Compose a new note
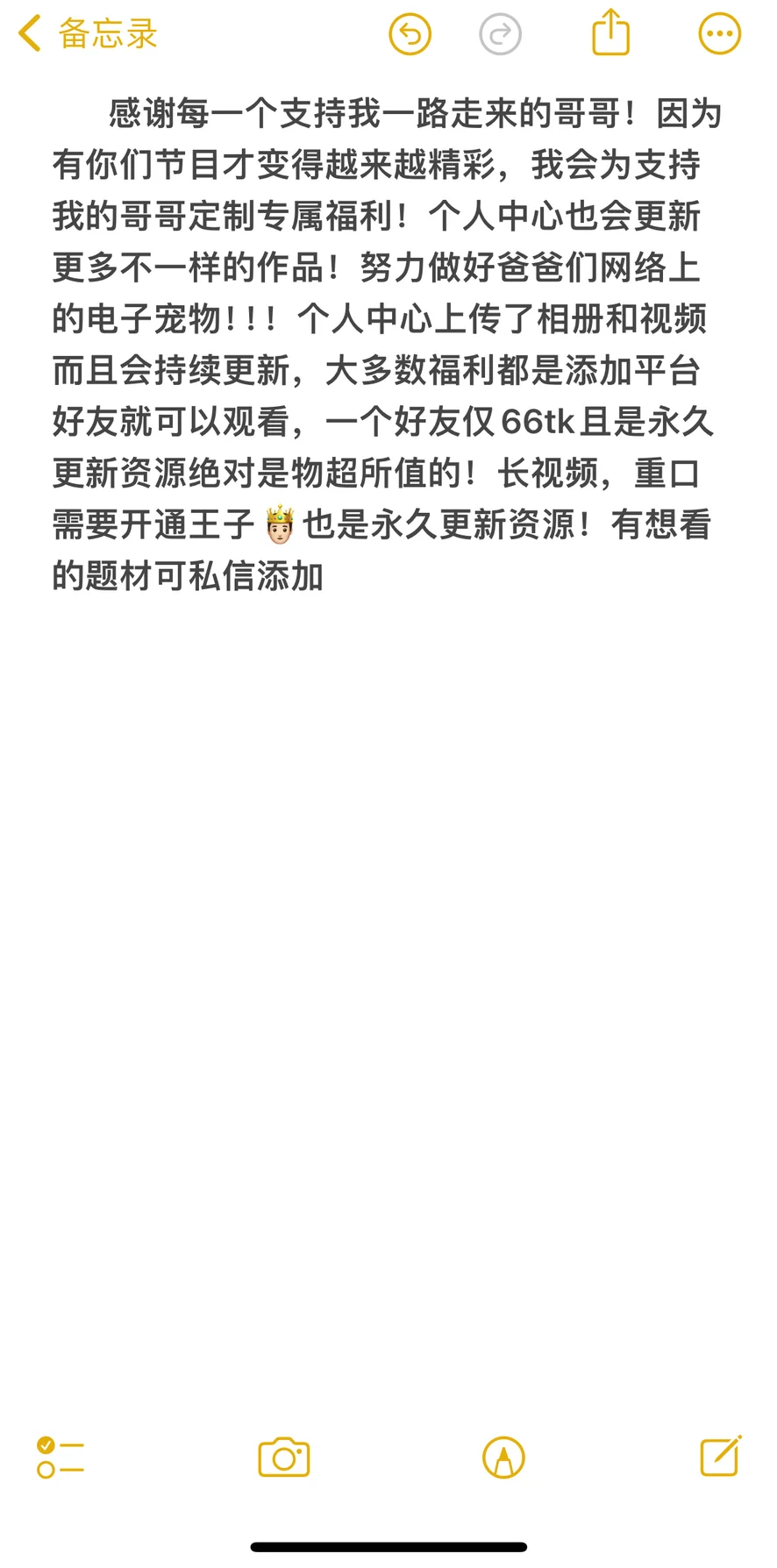 (x=720, y=1456)
